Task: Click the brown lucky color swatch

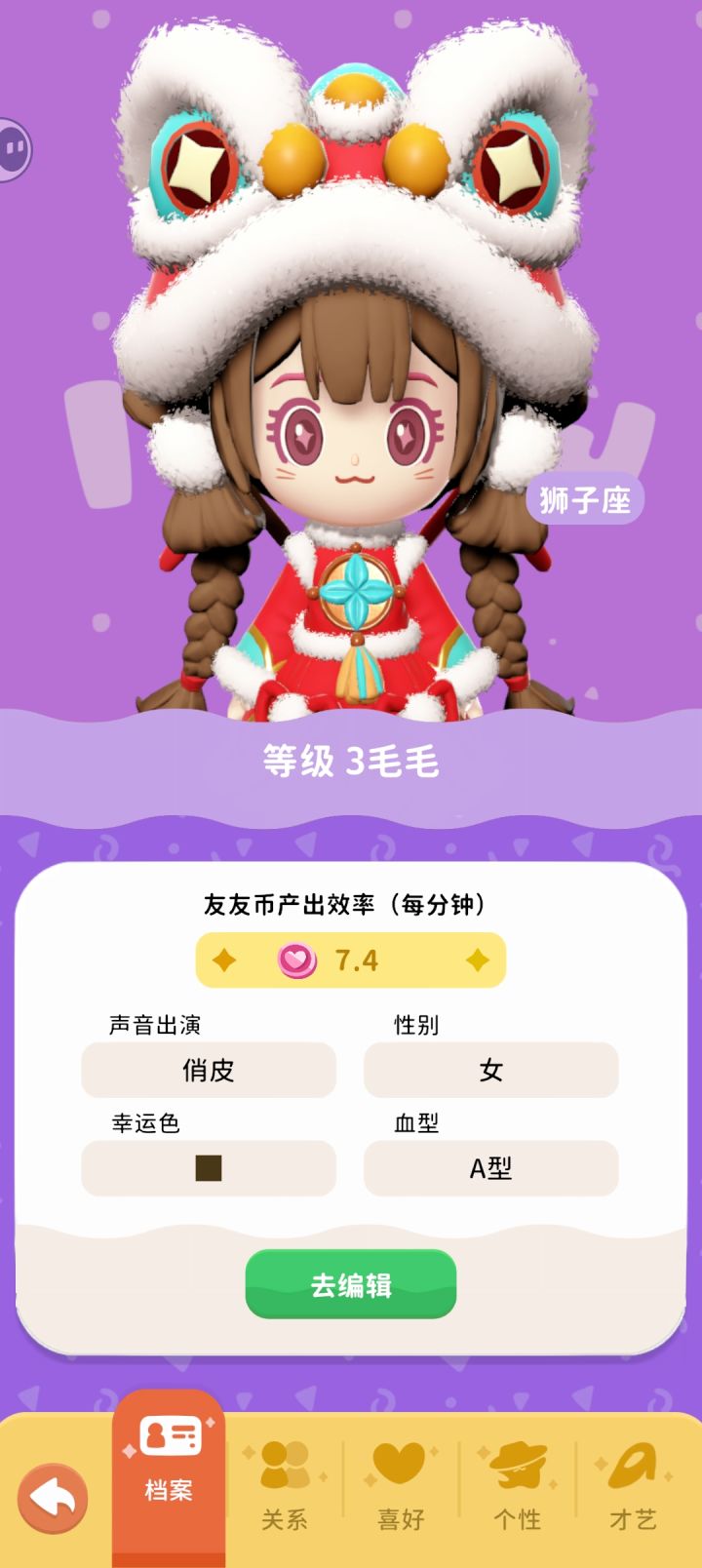Action: pos(209,1168)
